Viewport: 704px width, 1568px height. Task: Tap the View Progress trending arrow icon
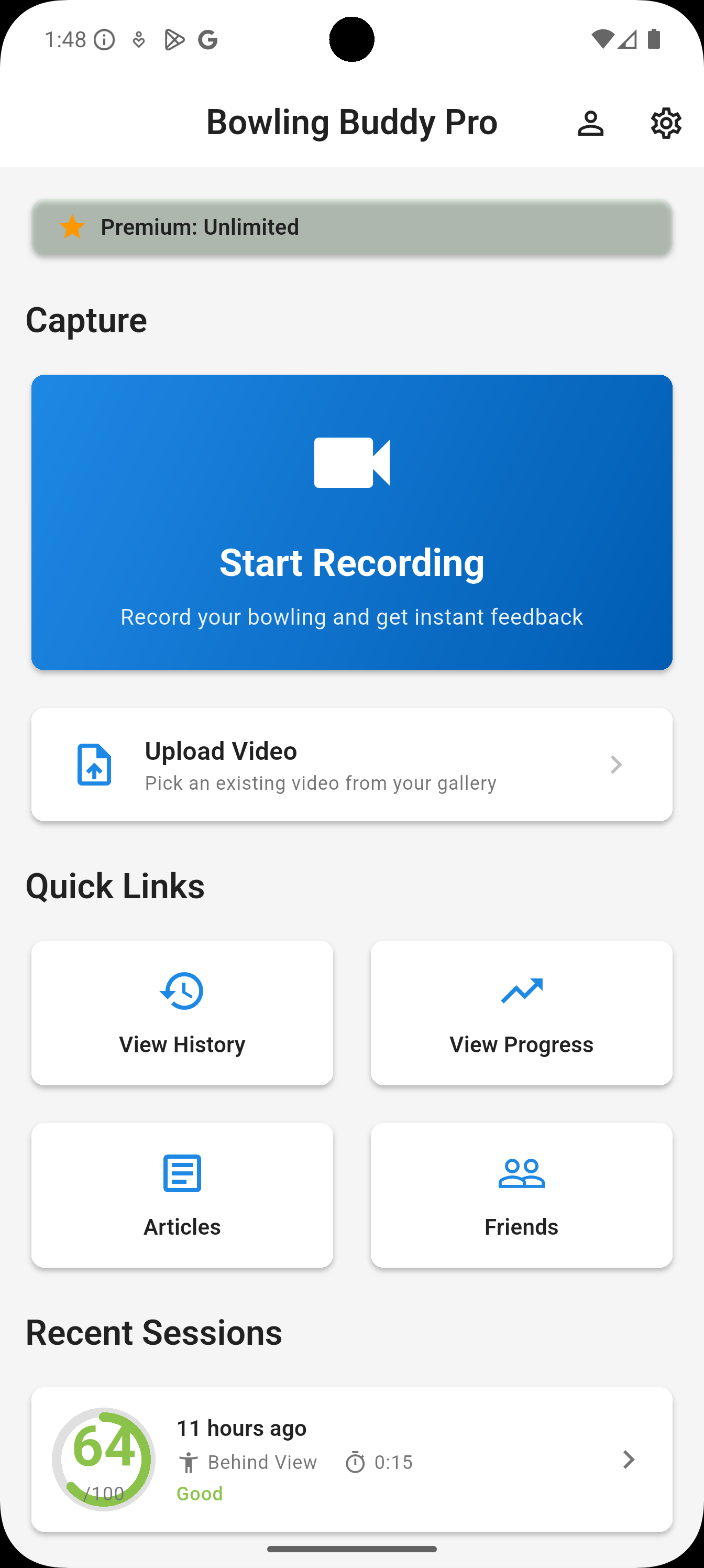pos(522,991)
